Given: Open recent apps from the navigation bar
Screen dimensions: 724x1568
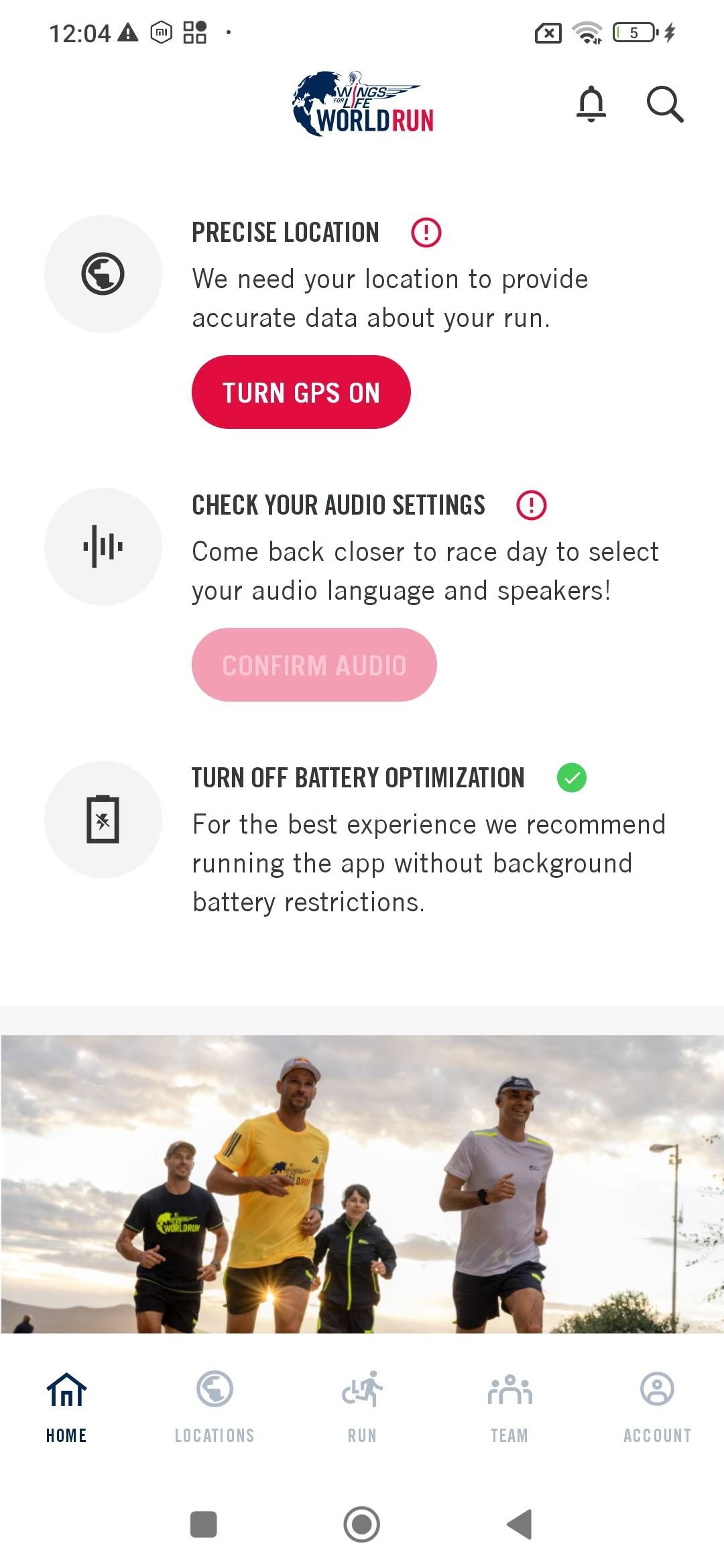Looking at the screenshot, I should point(203,1524).
